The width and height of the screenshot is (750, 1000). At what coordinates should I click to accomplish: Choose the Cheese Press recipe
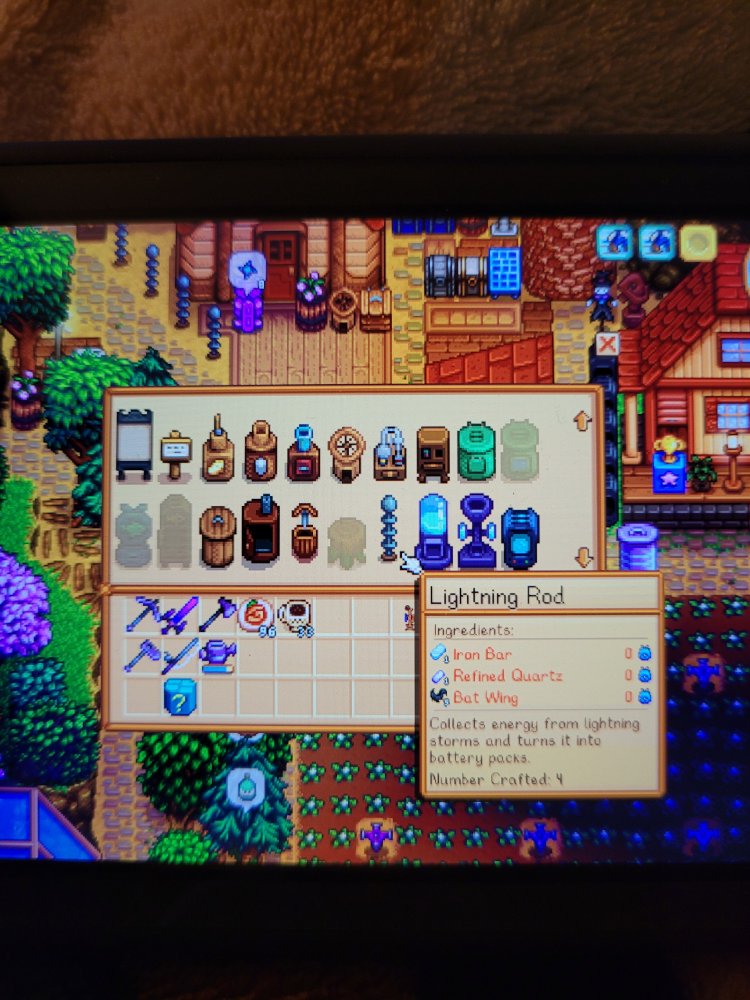point(217,452)
